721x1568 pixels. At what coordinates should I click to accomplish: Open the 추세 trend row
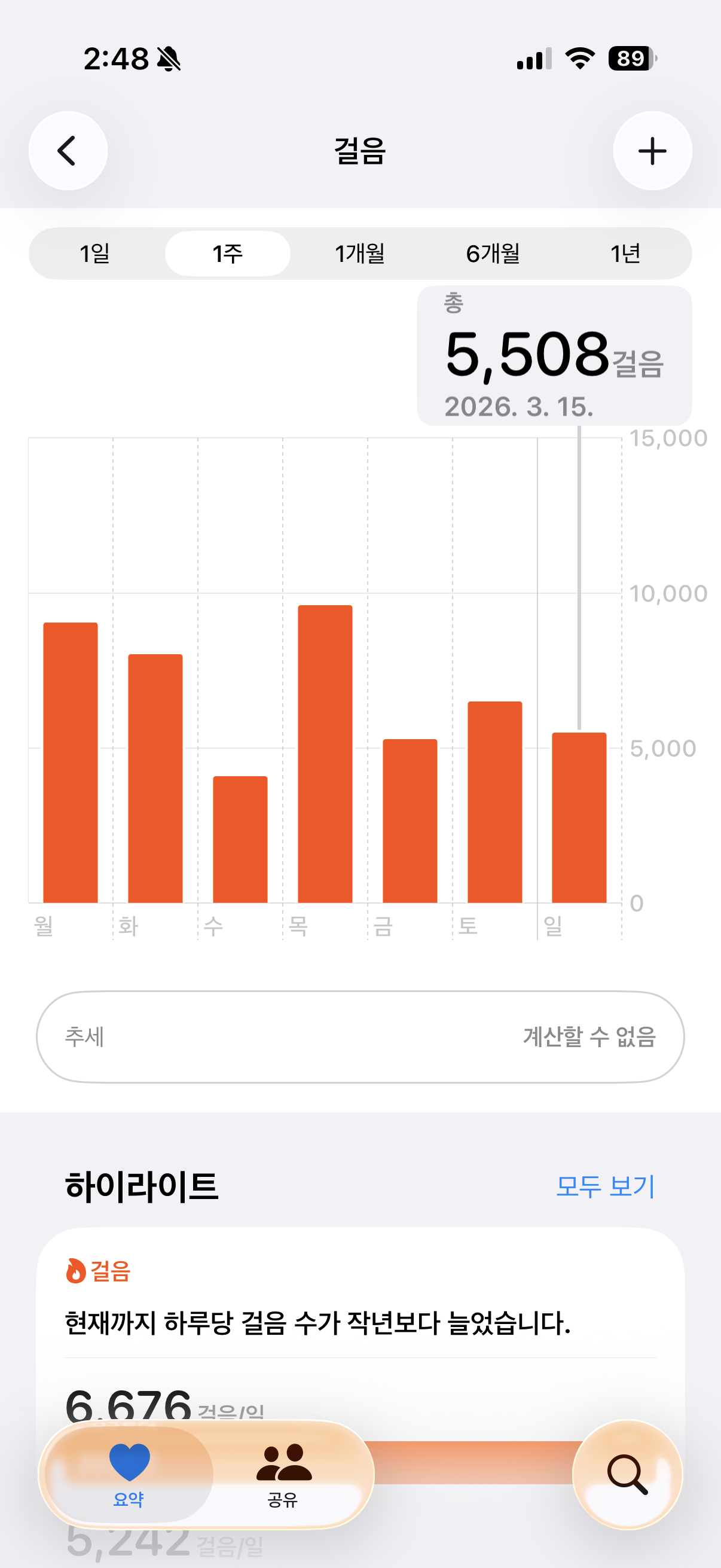pos(360,1036)
